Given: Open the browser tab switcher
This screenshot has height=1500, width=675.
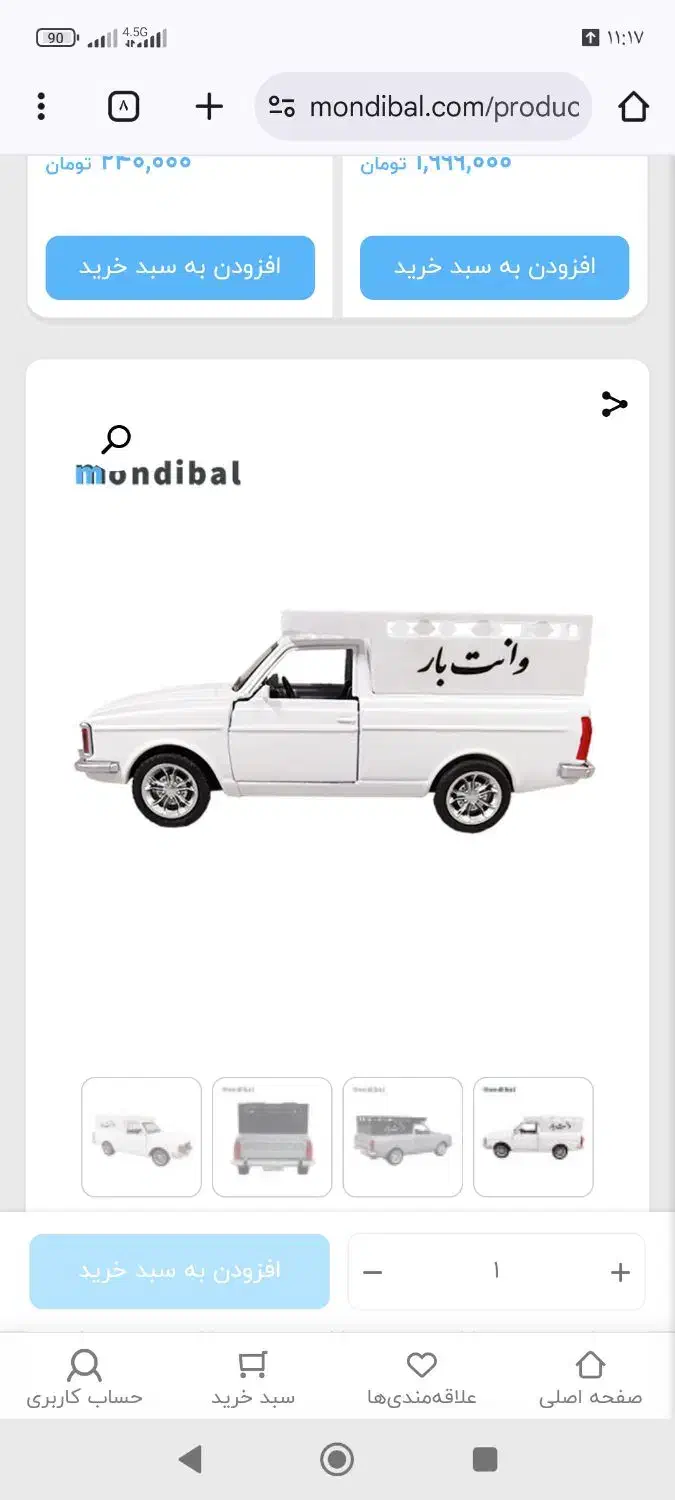Looking at the screenshot, I should point(124,106).
